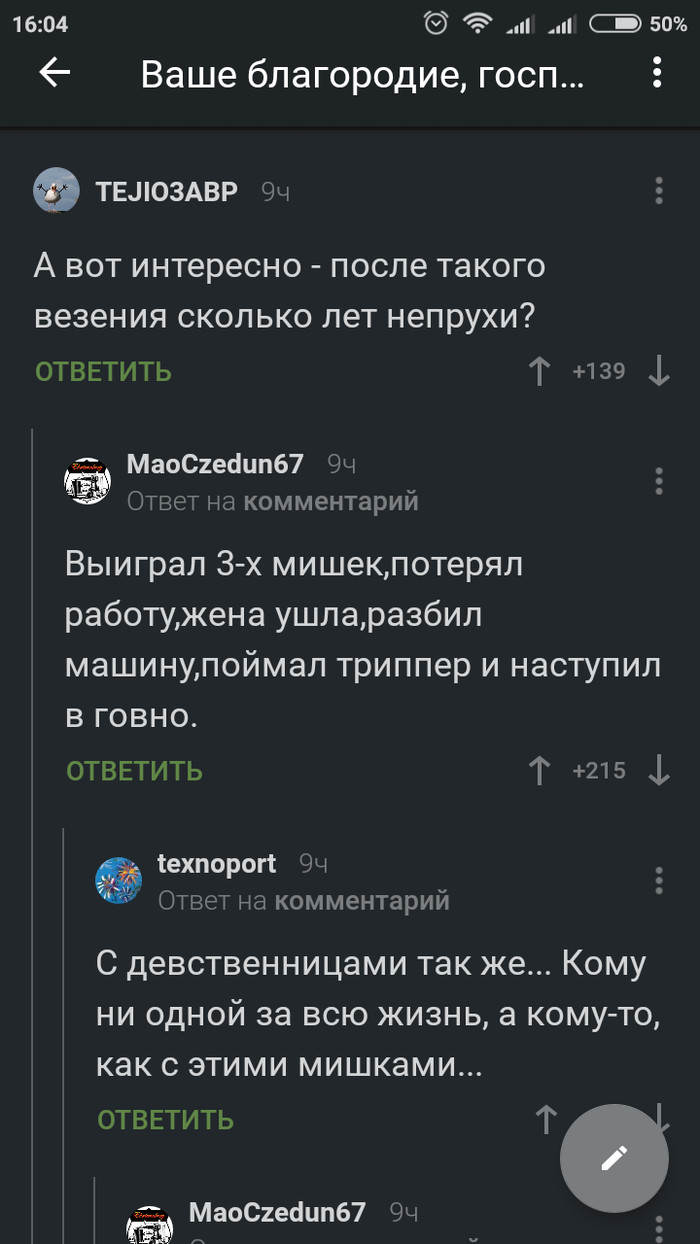Open TEJIO3ABP's profile avatar

(x=57, y=190)
